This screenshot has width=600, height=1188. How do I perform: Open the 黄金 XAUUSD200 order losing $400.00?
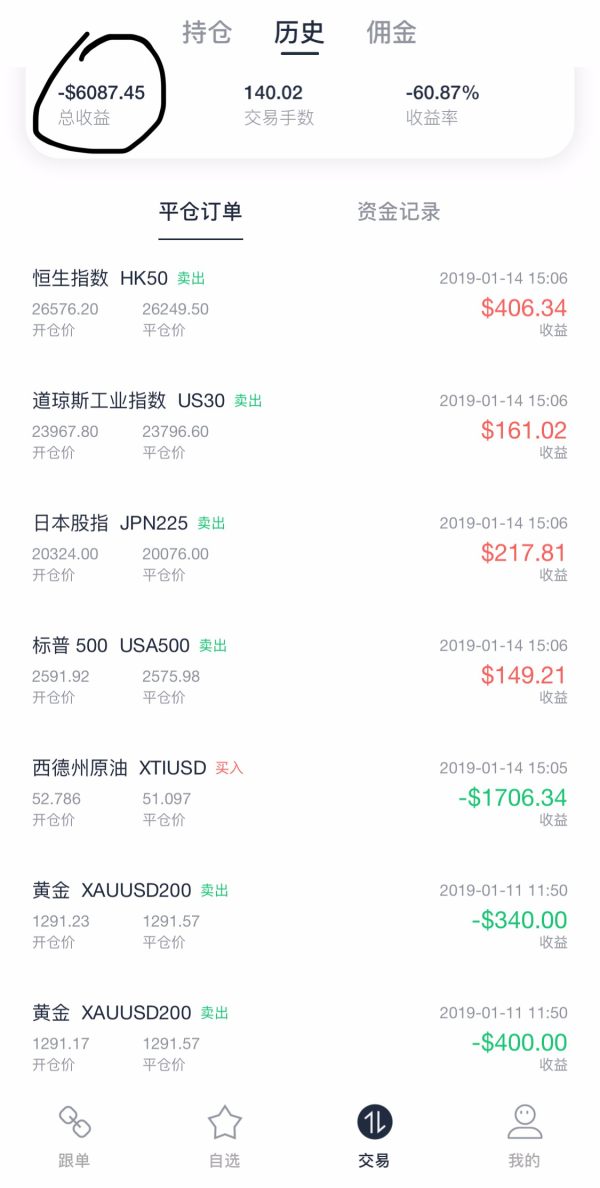[299, 1037]
